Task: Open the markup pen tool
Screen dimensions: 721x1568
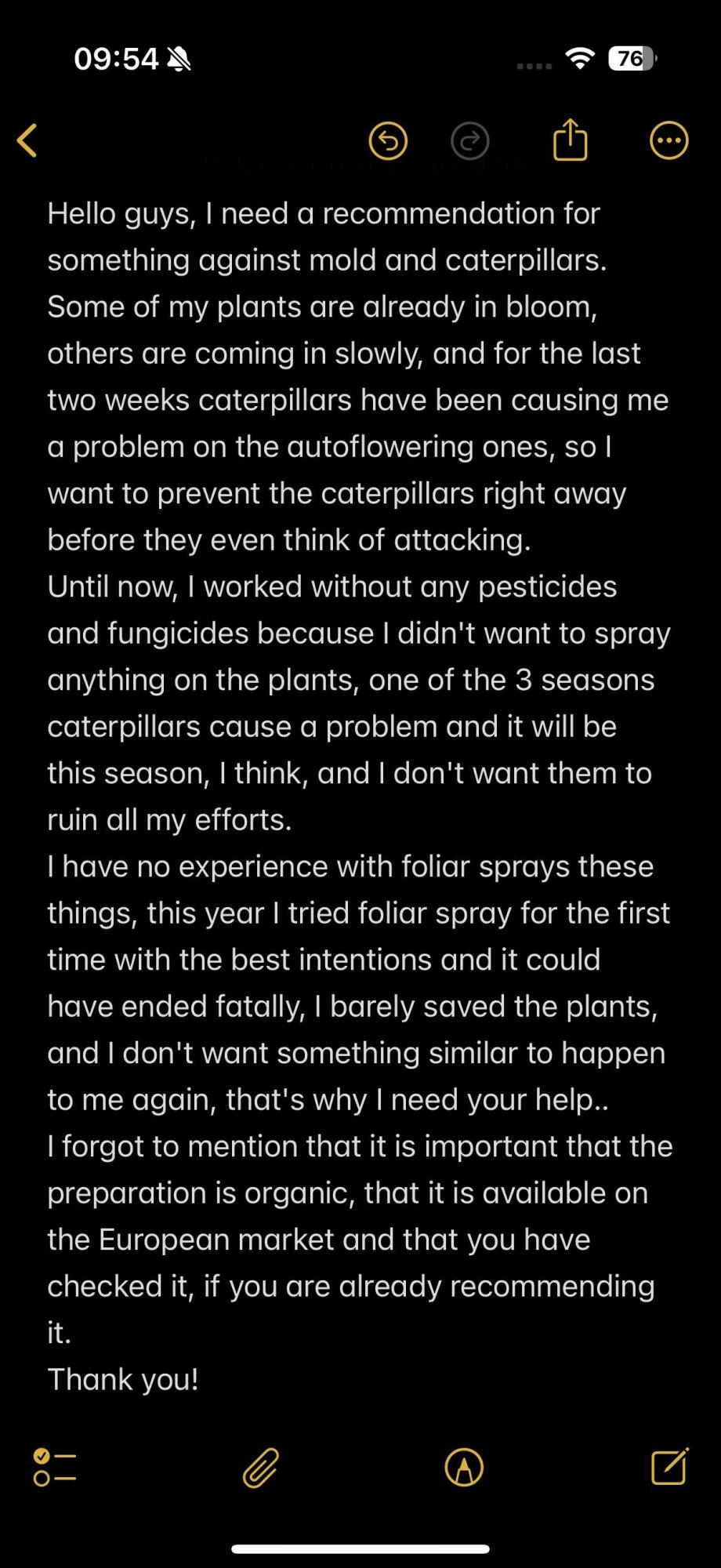Action: 464,1468
